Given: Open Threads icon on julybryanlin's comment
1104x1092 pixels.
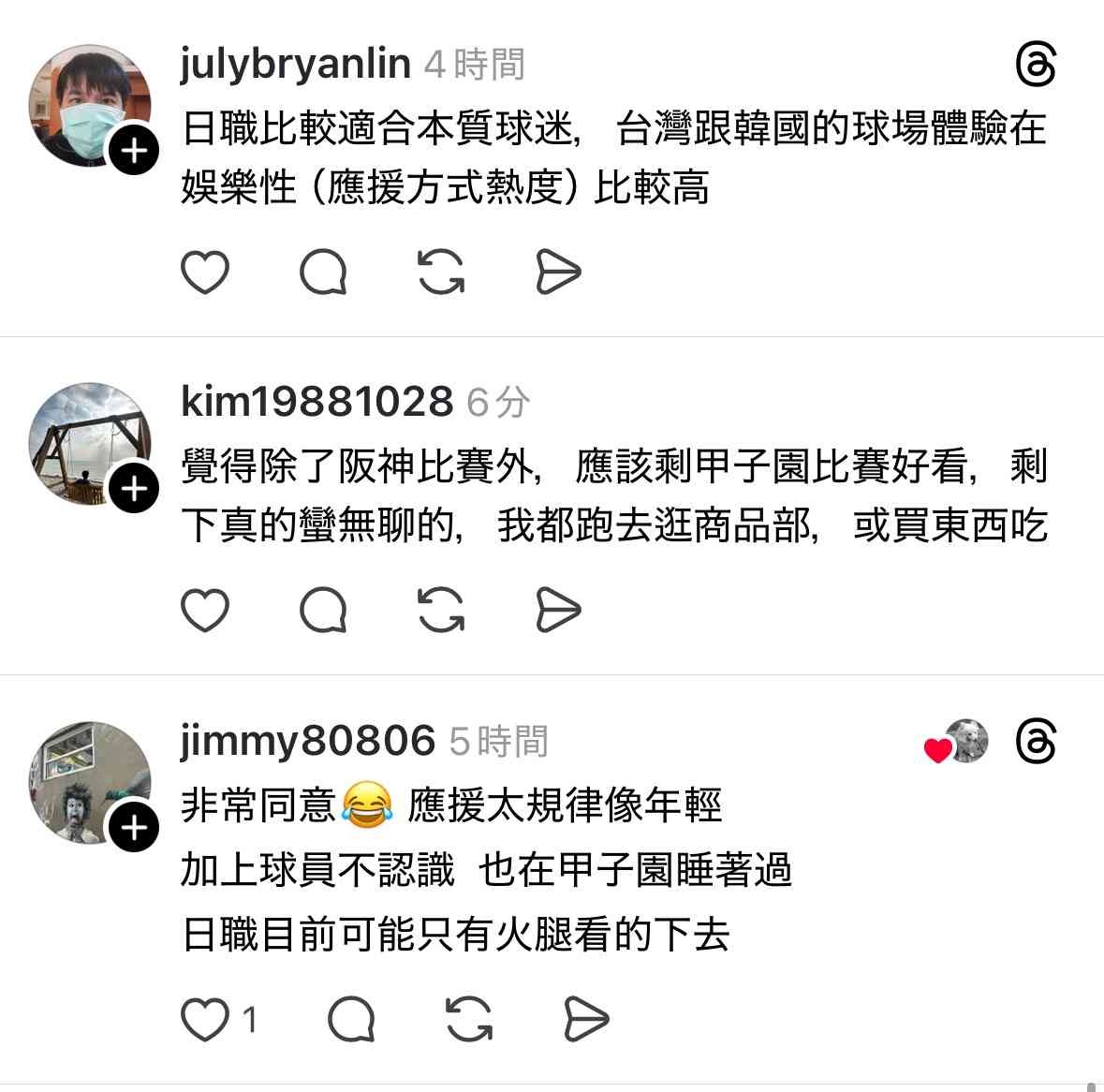Looking at the screenshot, I should pos(1036,66).
